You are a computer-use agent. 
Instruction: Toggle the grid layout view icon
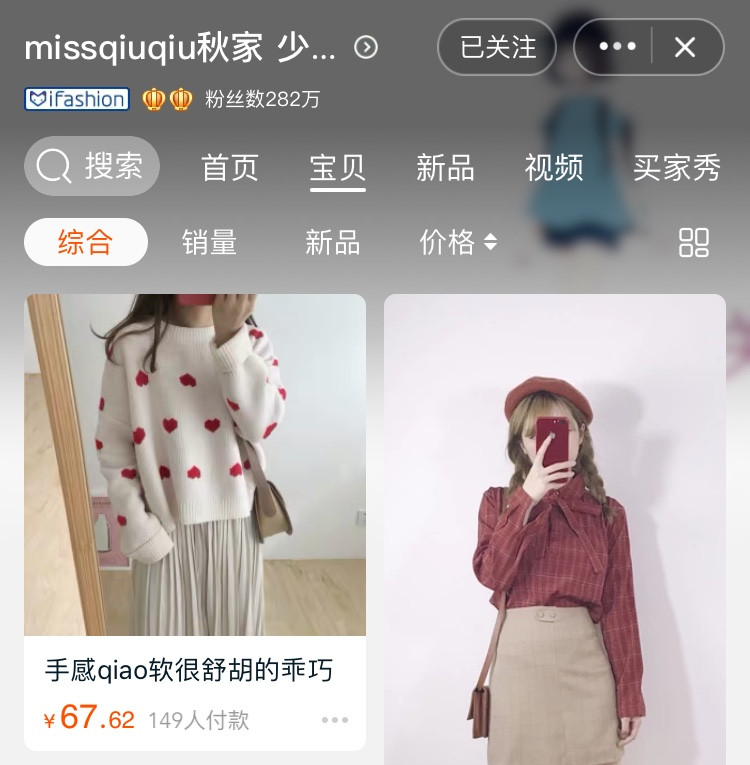(x=694, y=242)
